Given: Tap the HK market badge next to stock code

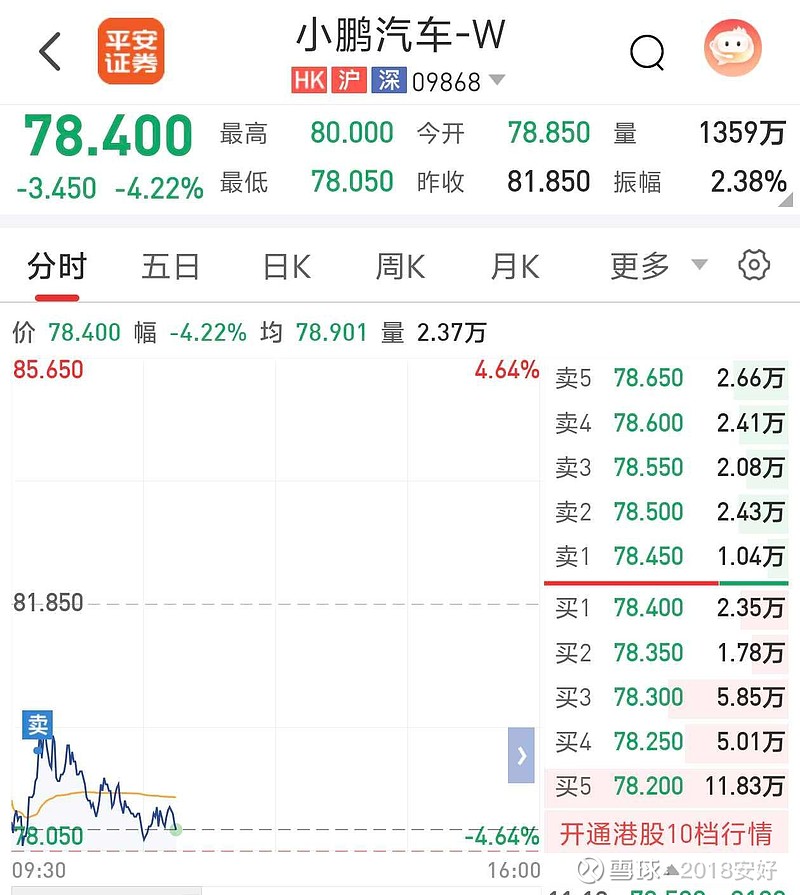Looking at the screenshot, I should (x=308, y=78).
